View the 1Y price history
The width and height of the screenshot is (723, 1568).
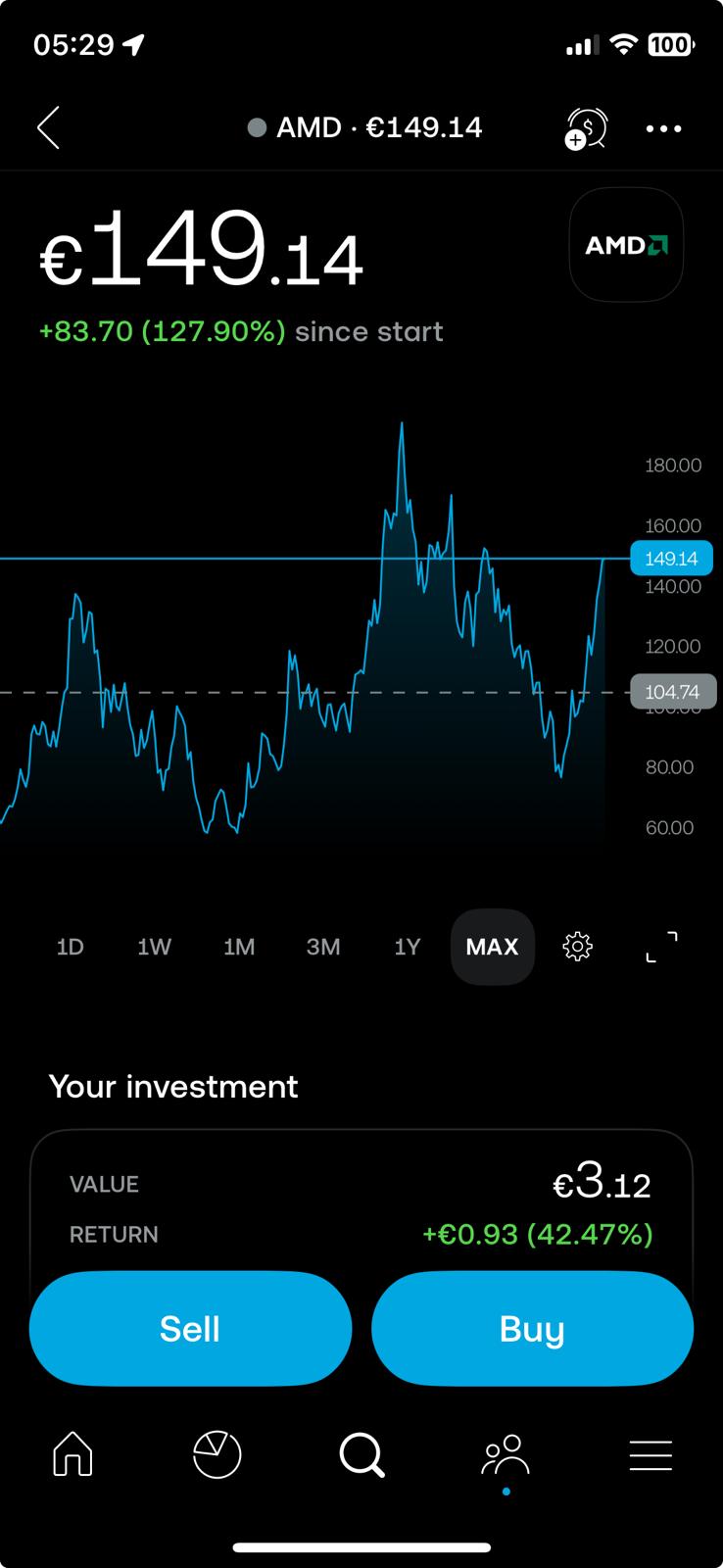click(407, 947)
